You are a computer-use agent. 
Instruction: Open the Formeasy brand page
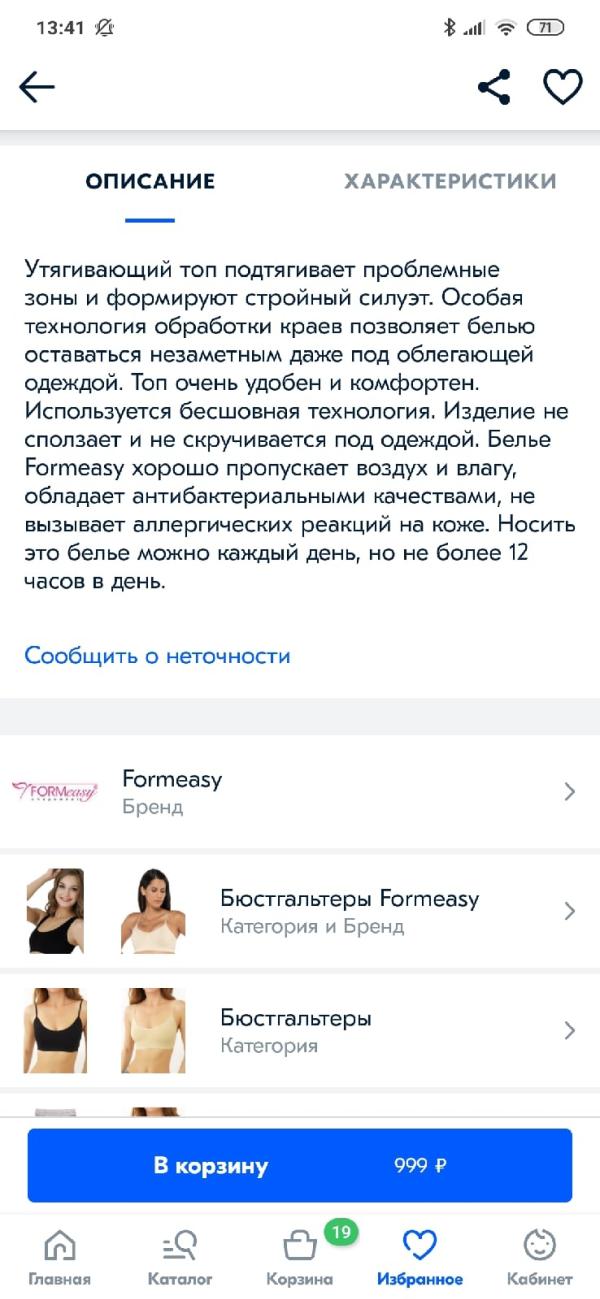pos(300,792)
